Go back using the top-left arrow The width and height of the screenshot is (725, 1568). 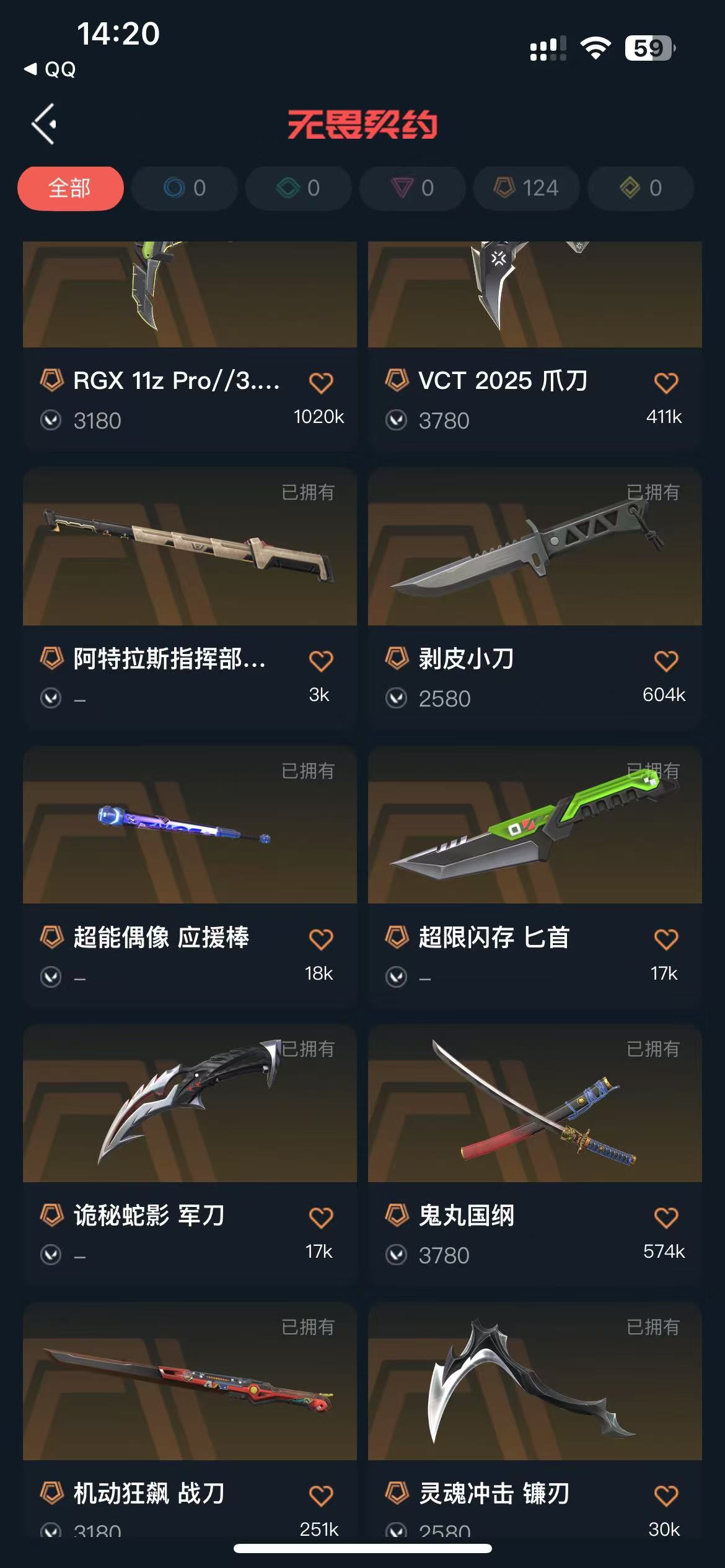44,124
